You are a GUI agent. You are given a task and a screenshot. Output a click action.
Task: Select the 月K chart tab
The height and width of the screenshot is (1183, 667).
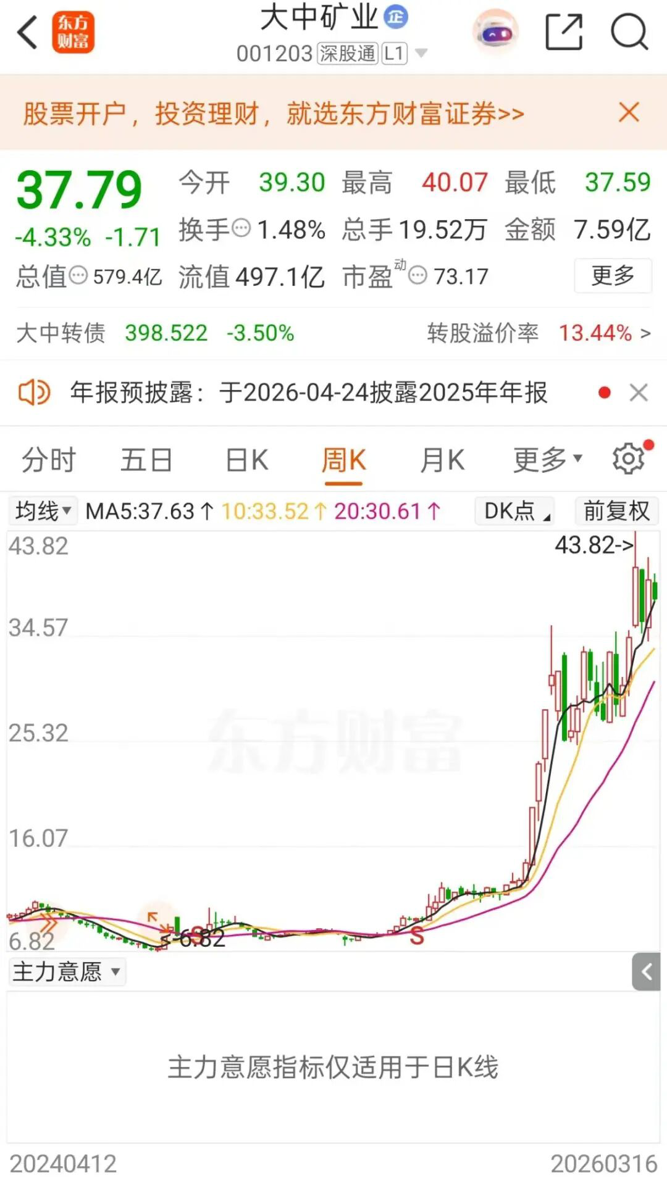442,460
